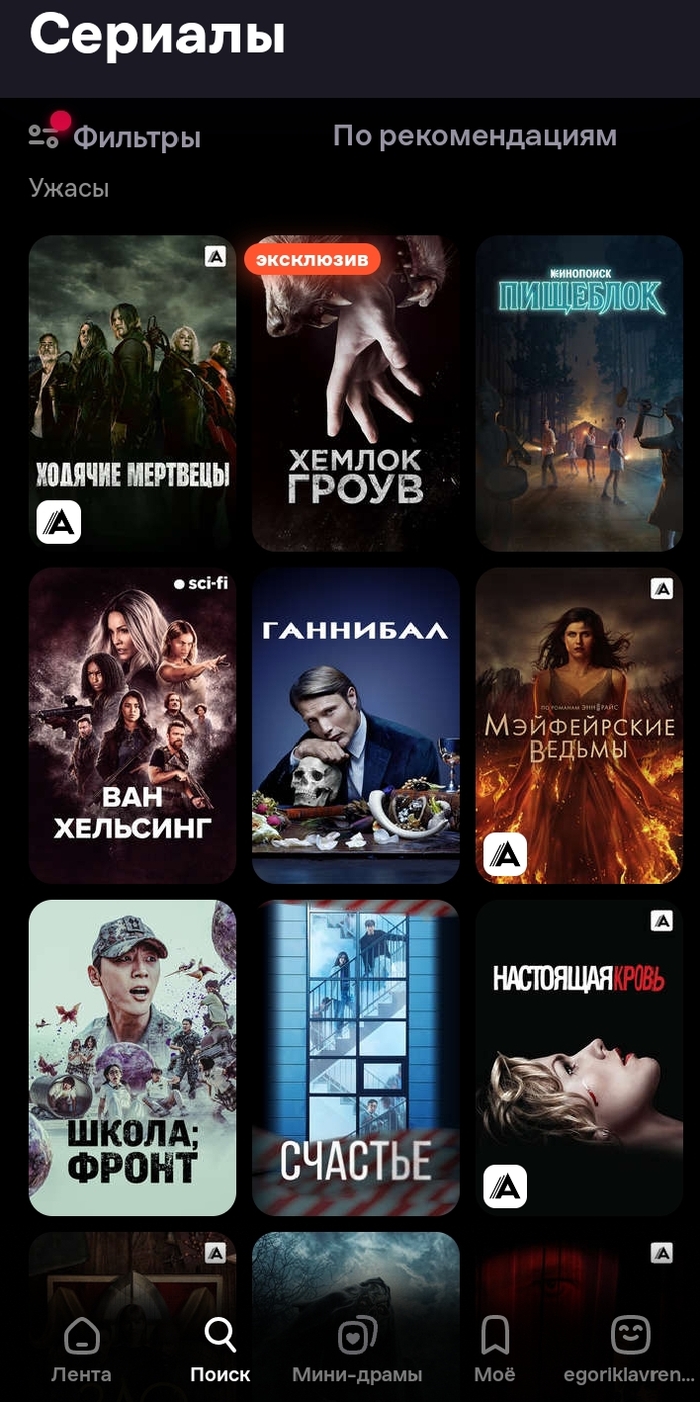Open the Пищеблок series card

(579, 392)
